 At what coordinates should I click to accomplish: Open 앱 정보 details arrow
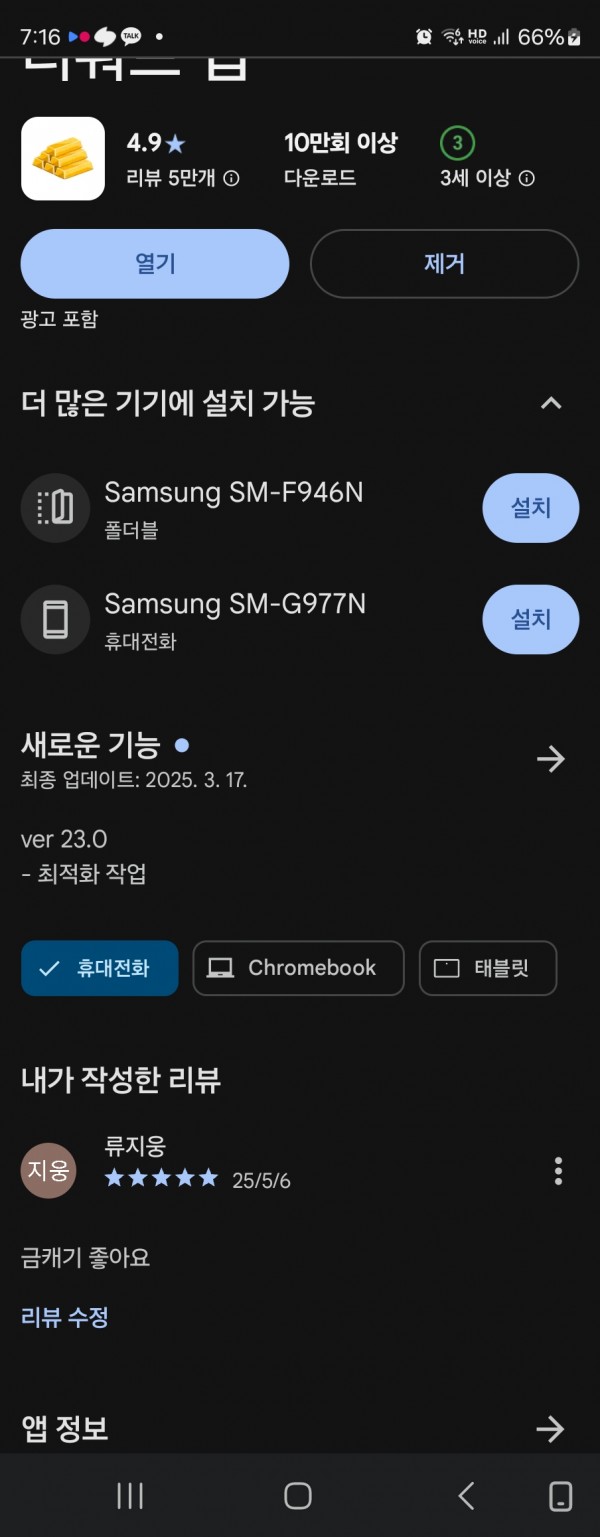tap(550, 1429)
